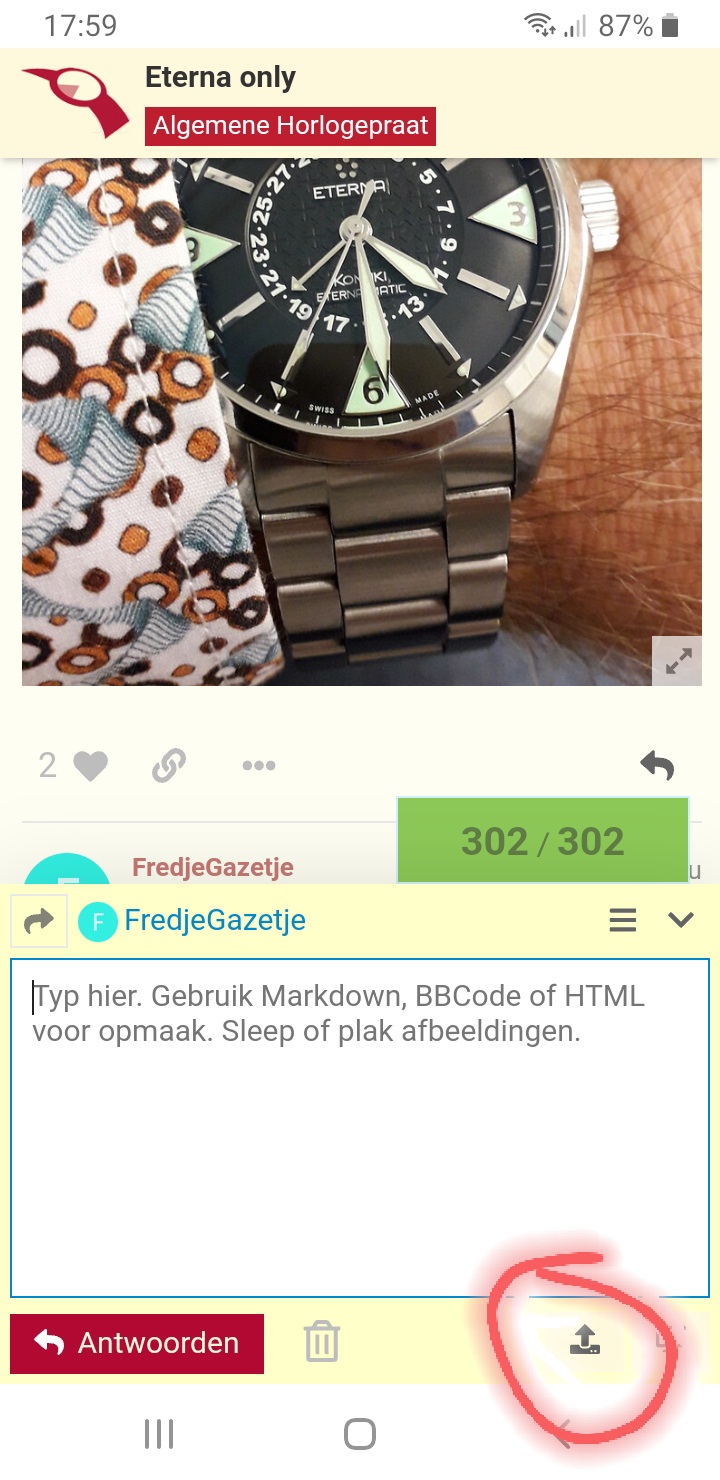Go to the phone's home screen

point(359,1434)
